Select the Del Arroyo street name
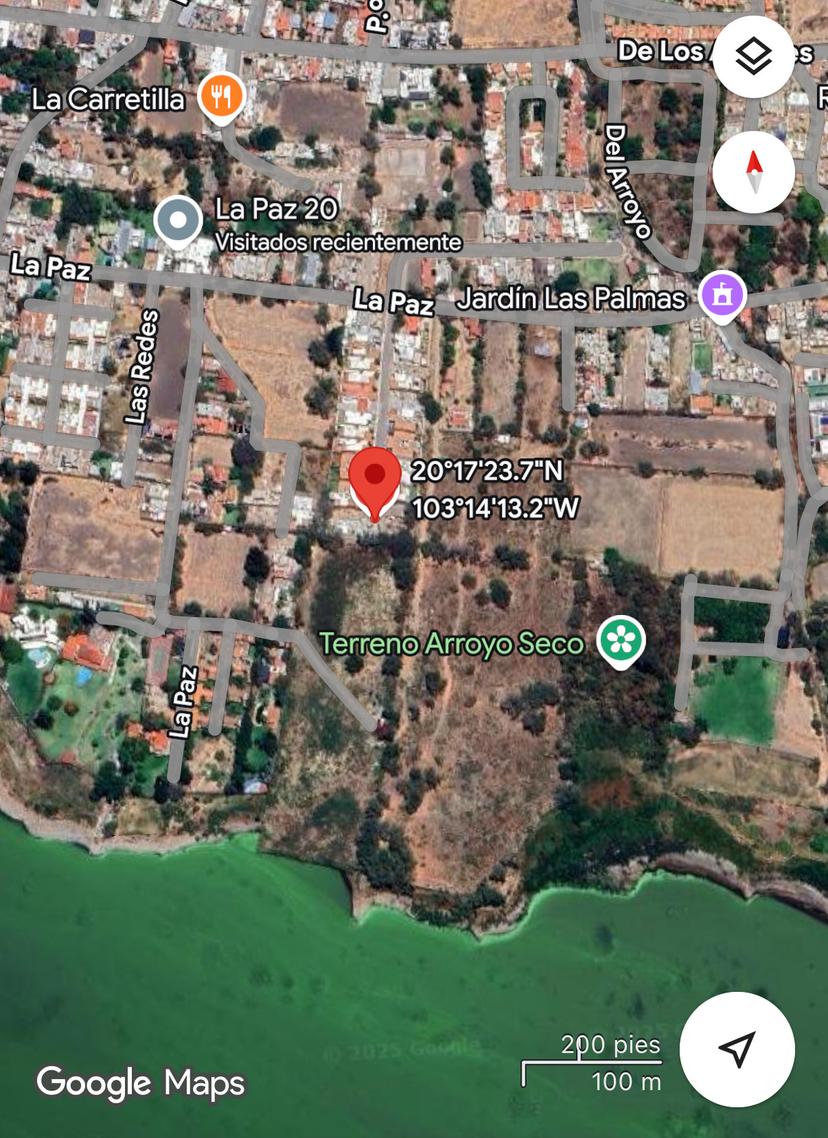The height and width of the screenshot is (1138, 828). 622,182
